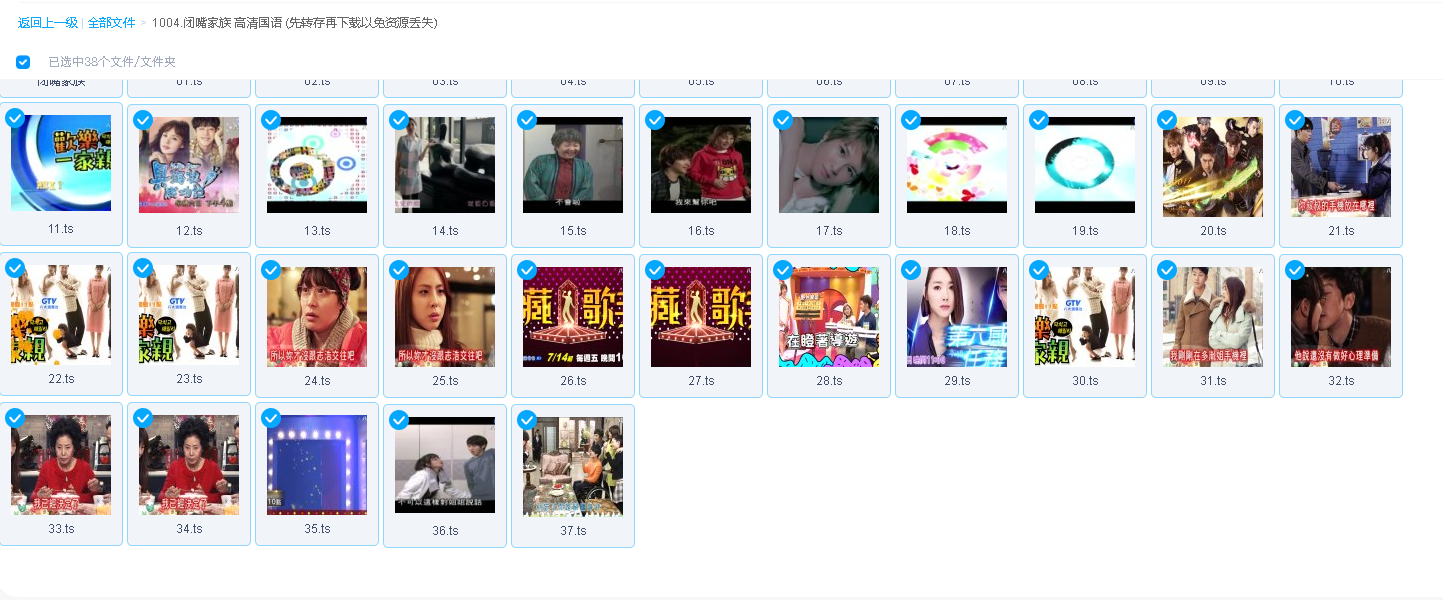
Task: Open video file 24.ts
Action: pyautogui.click(x=317, y=315)
